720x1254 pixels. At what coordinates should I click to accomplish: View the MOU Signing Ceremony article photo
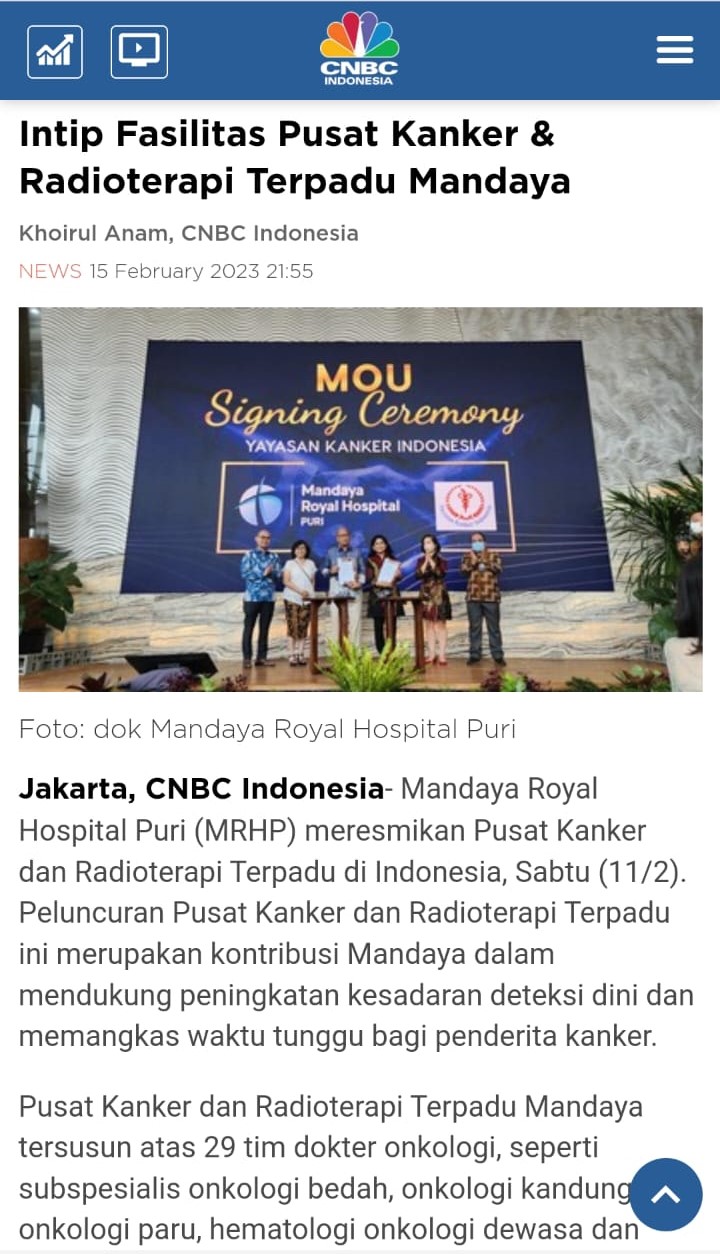pos(360,498)
